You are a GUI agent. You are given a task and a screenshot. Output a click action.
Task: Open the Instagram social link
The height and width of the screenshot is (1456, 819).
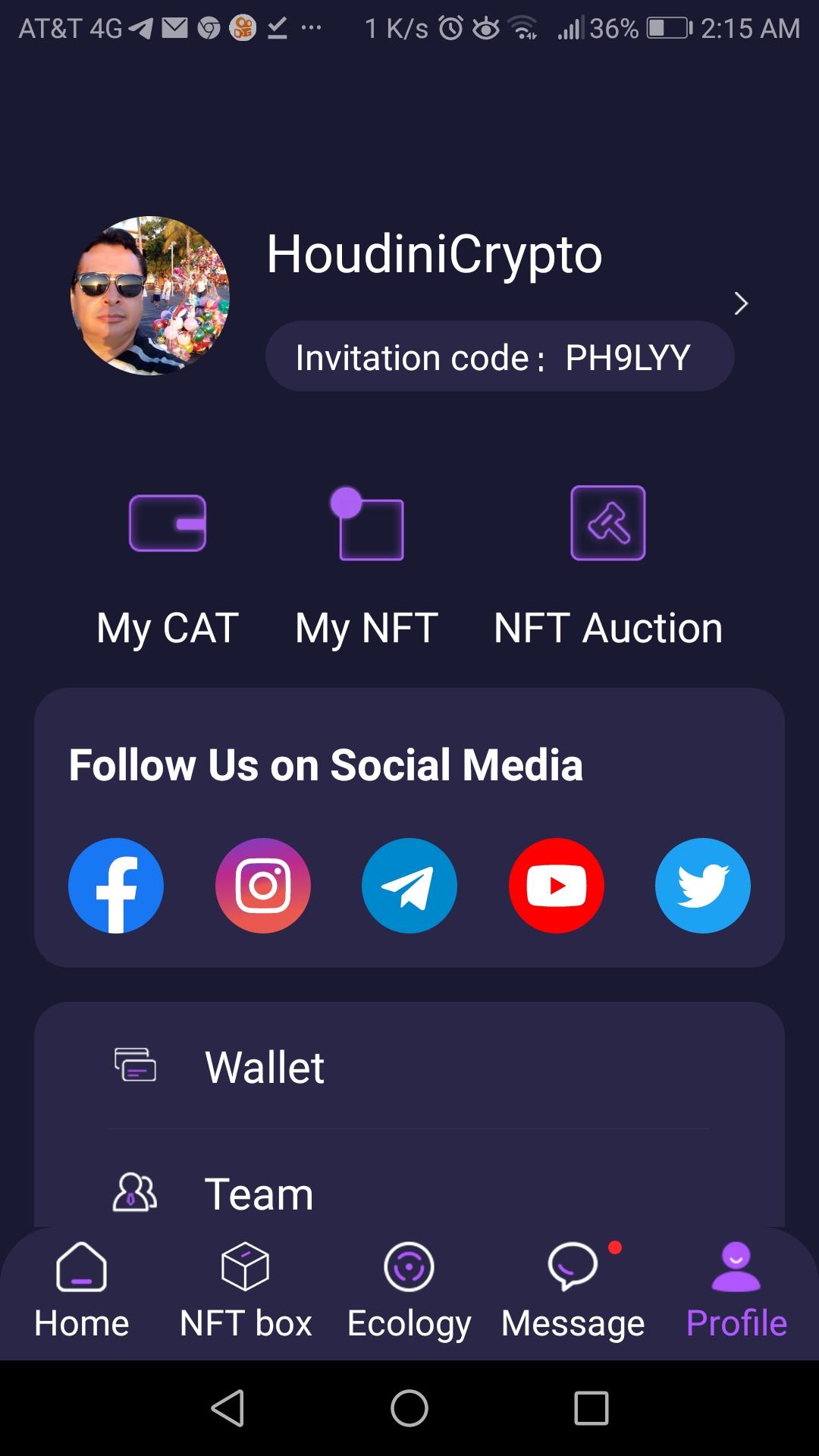pos(263,886)
